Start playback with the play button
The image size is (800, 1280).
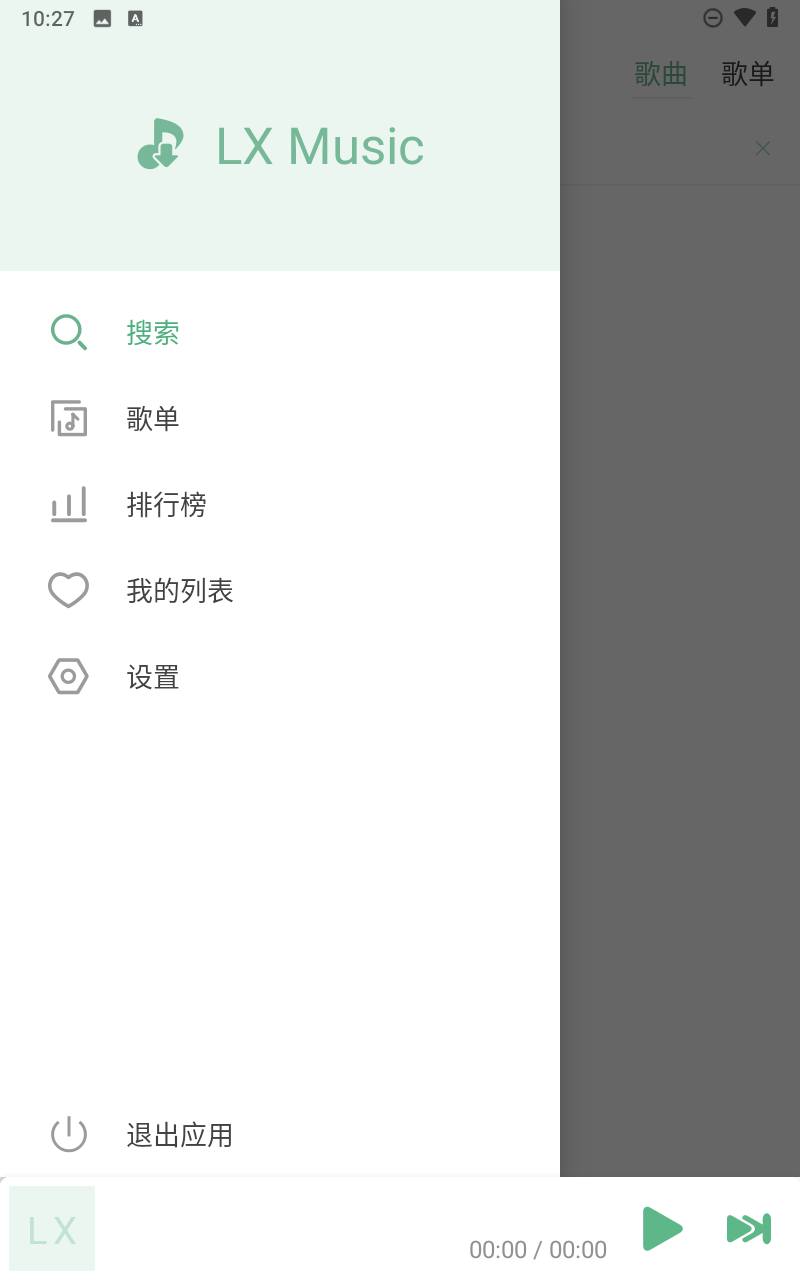pos(661,1228)
